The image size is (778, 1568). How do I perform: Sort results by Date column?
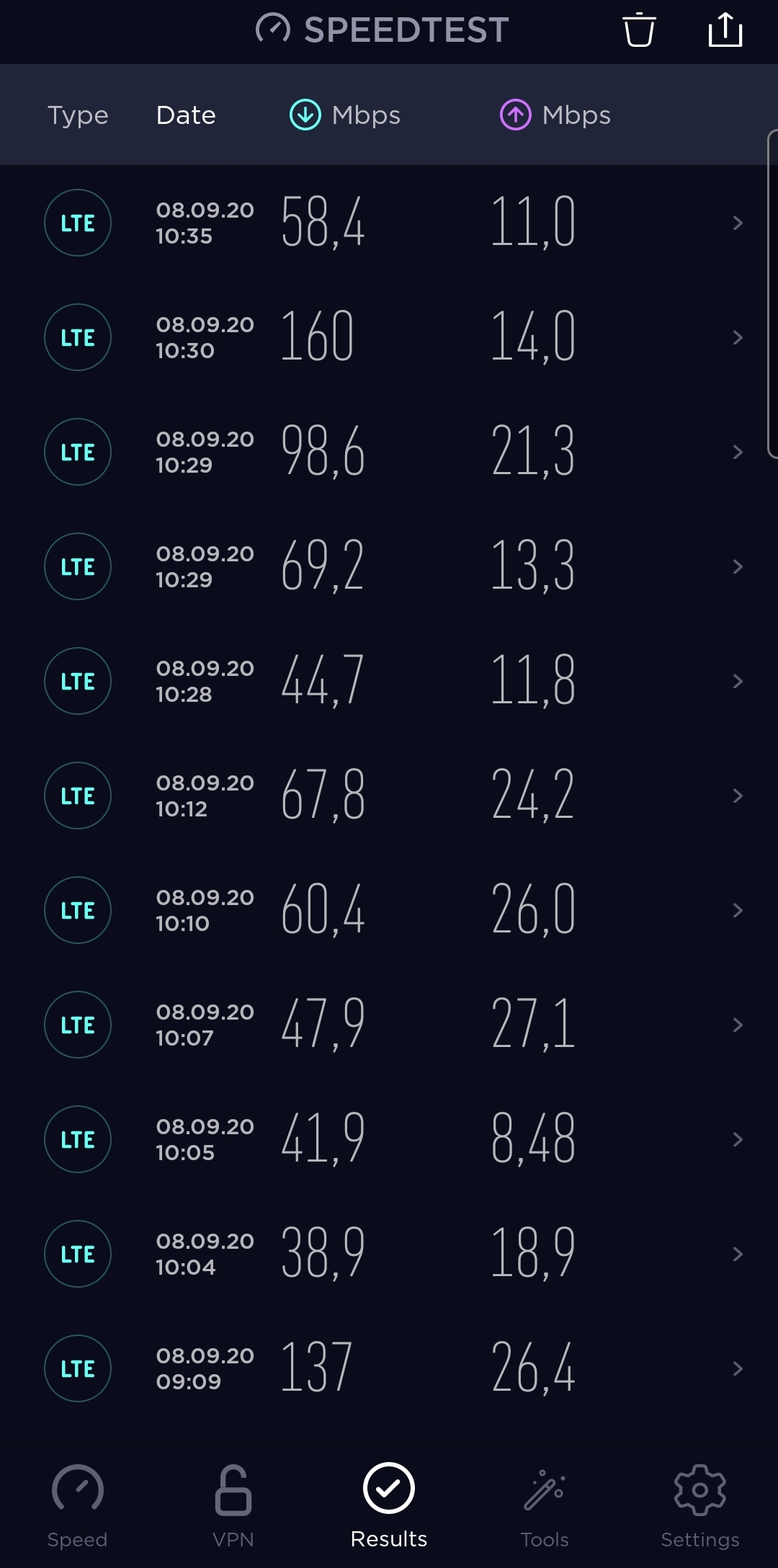[x=186, y=115]
